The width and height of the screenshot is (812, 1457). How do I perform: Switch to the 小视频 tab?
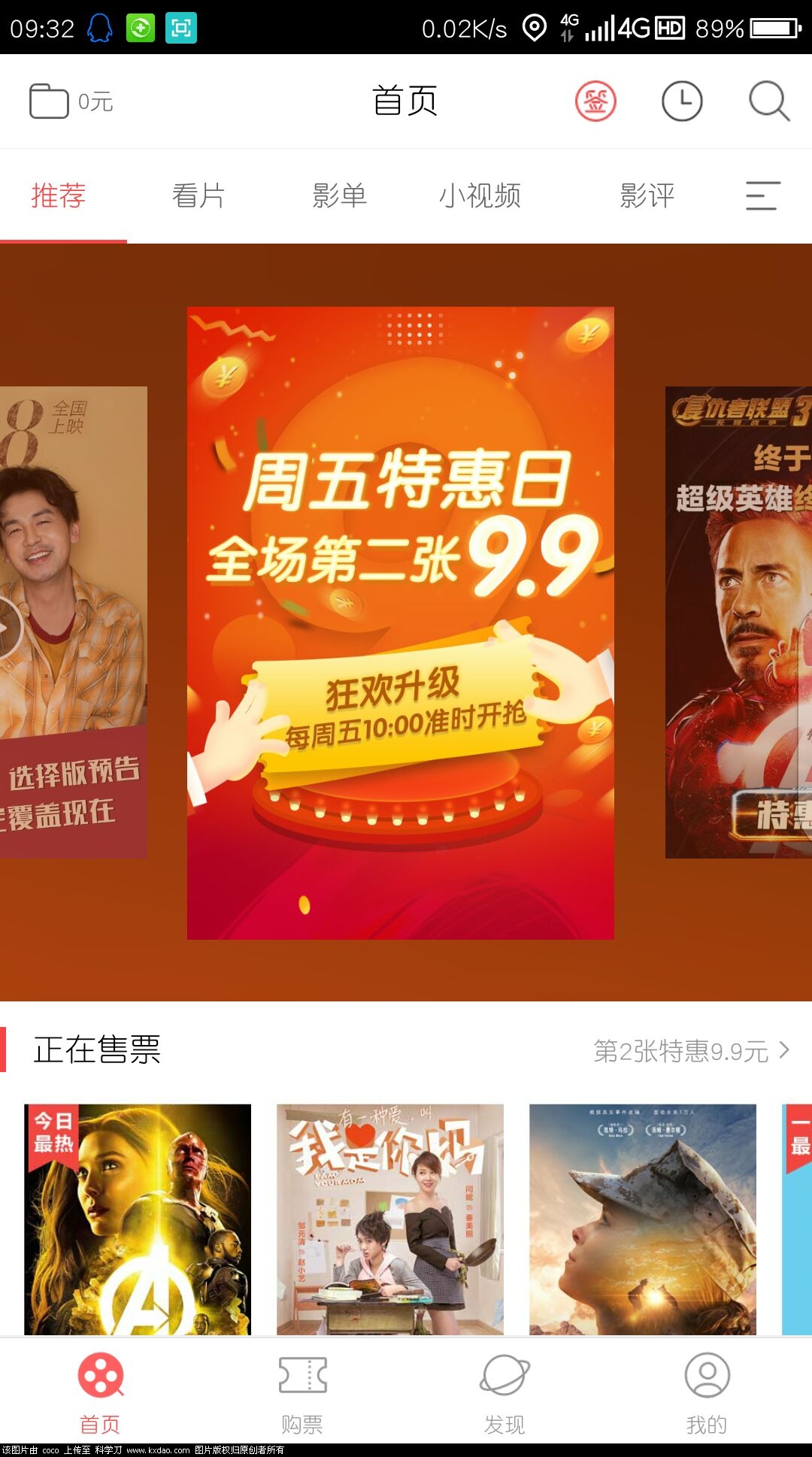tap(480, 195)
